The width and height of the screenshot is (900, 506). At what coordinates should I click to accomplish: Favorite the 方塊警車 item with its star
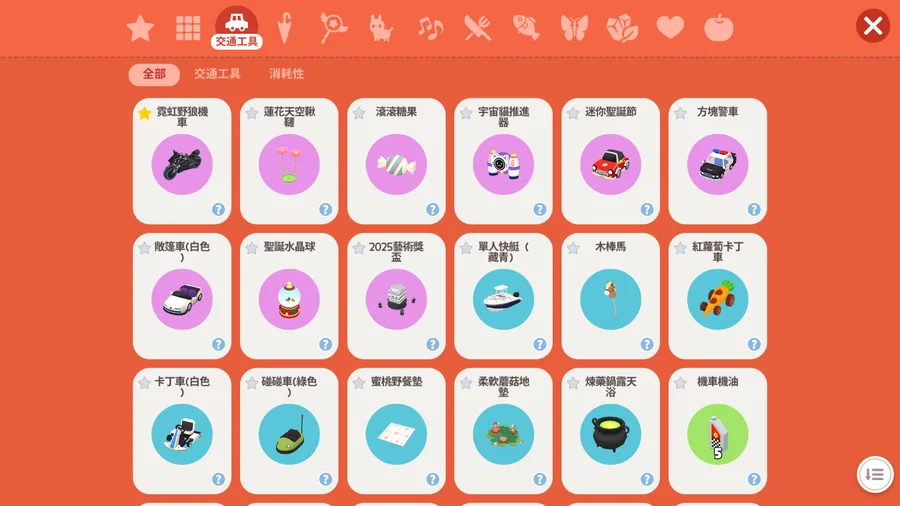point(680,113)
